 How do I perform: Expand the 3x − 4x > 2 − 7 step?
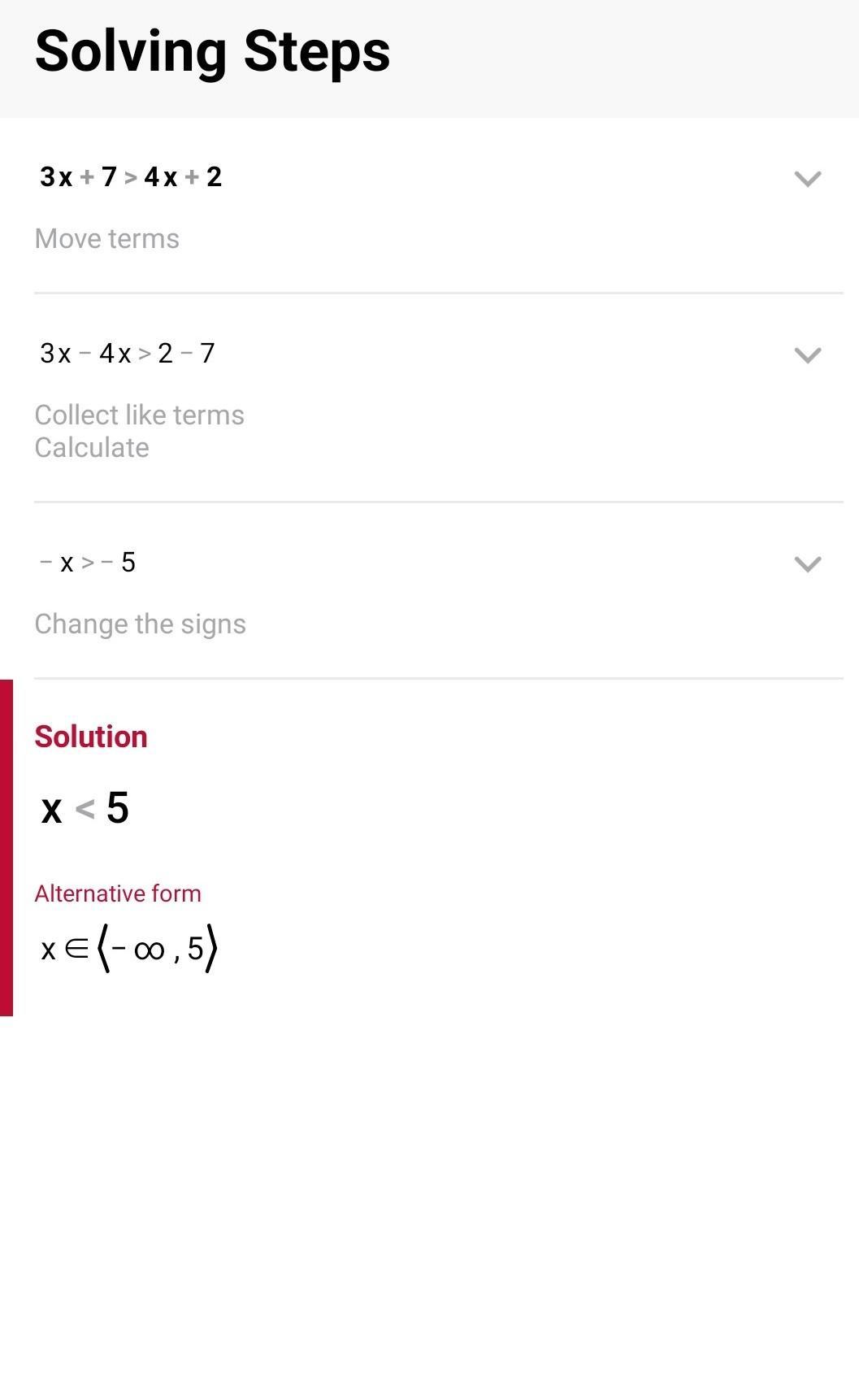[807, 355]
